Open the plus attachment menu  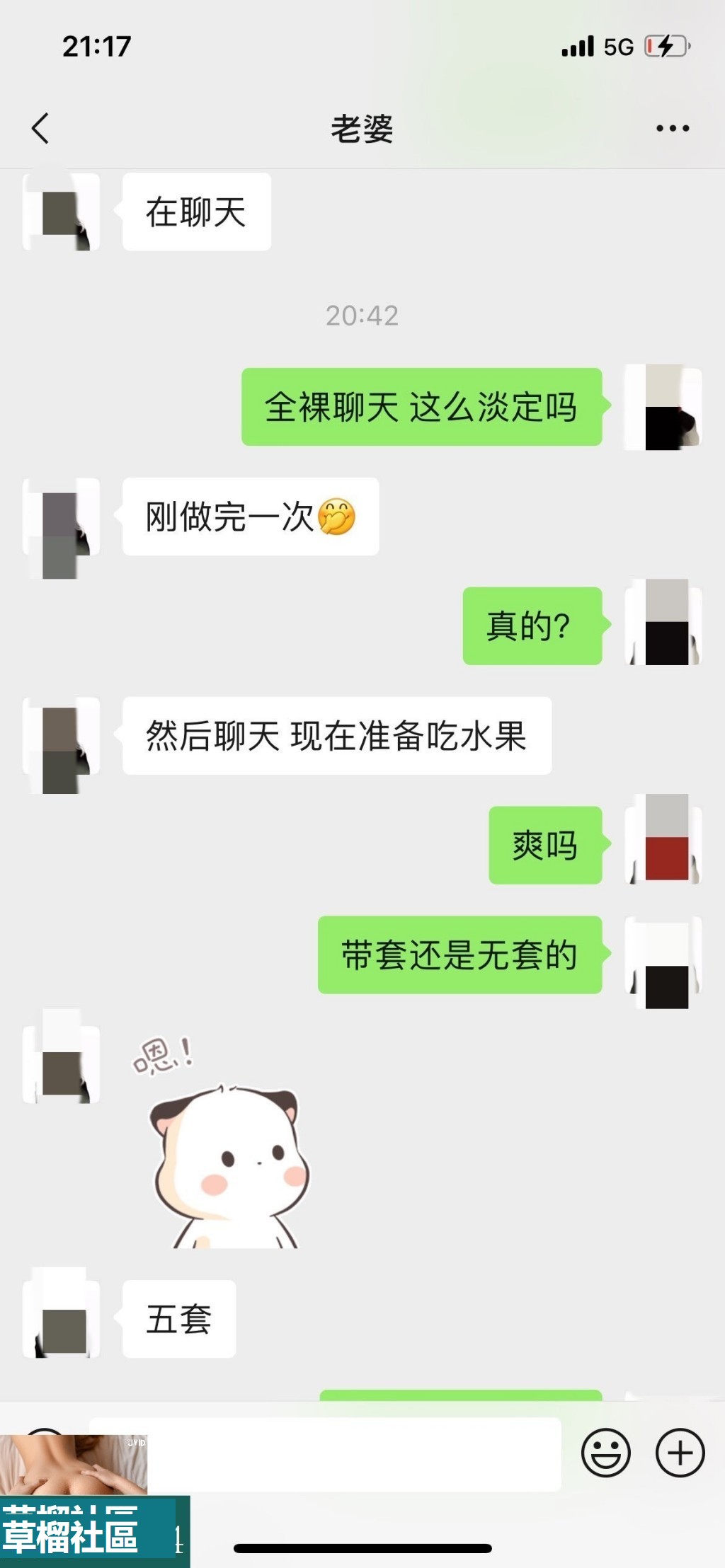click(x=680, y=1453)
